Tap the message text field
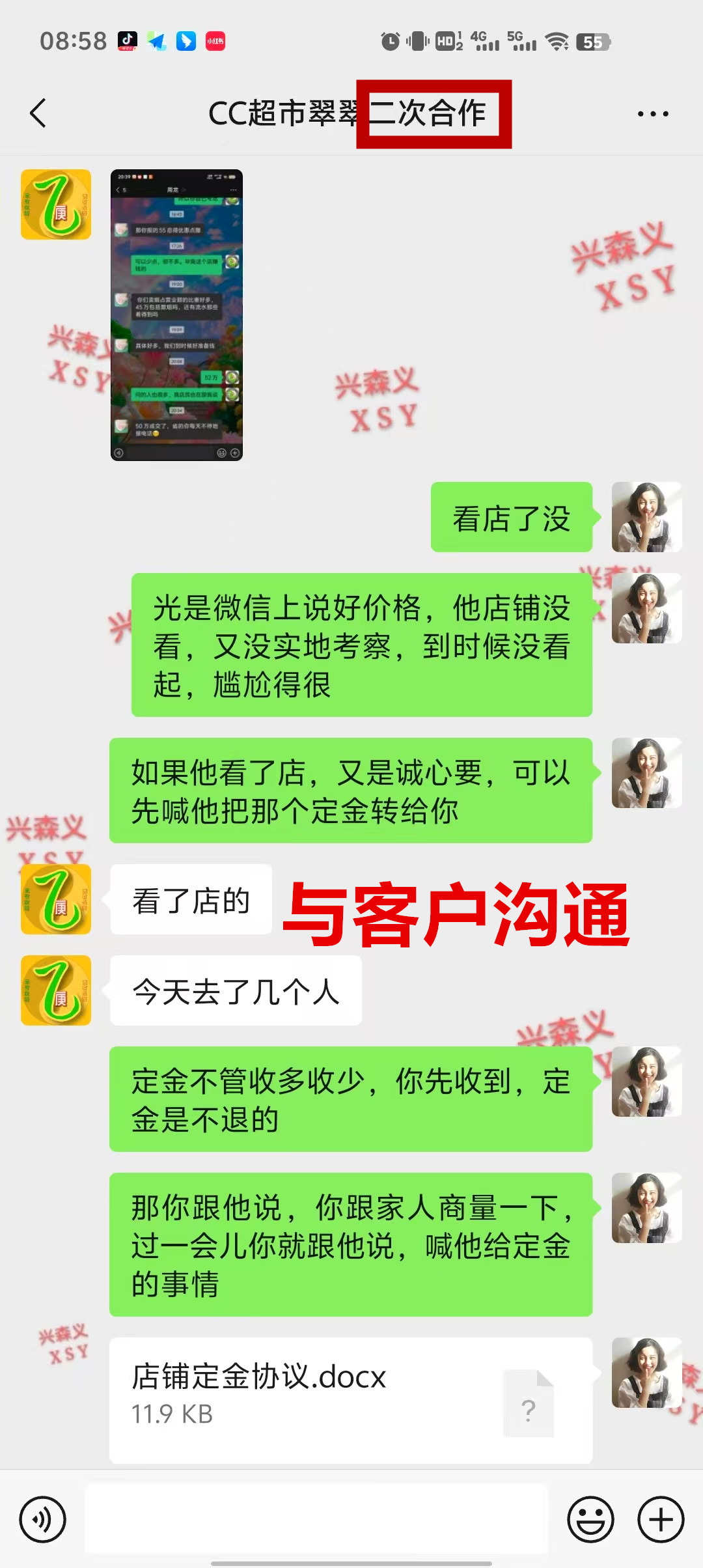 (316, 1519)
